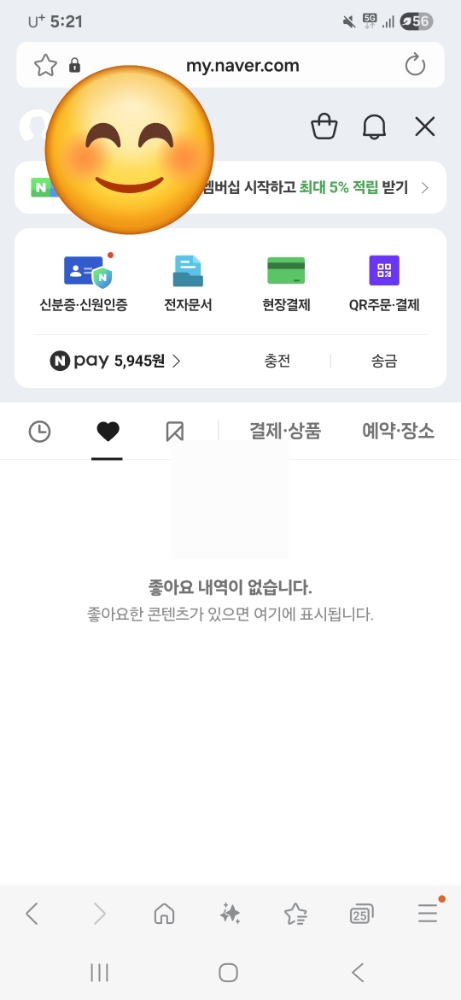Reload the page in the address bar
Image resolution: width=461 pixels, height=1000 pixels.
pyautogui.click(x=415, y=65)
